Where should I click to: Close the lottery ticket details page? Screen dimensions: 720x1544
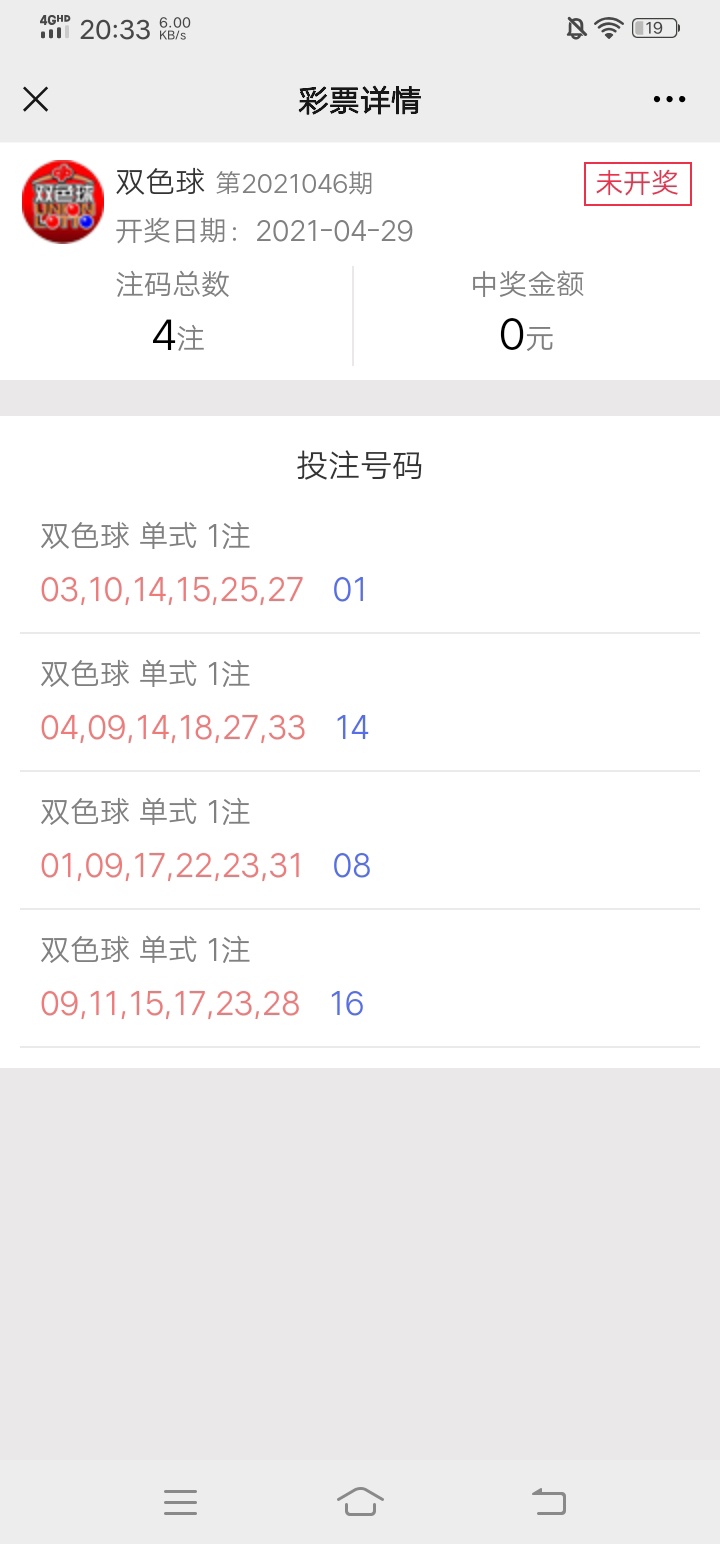tap(36, 99)
